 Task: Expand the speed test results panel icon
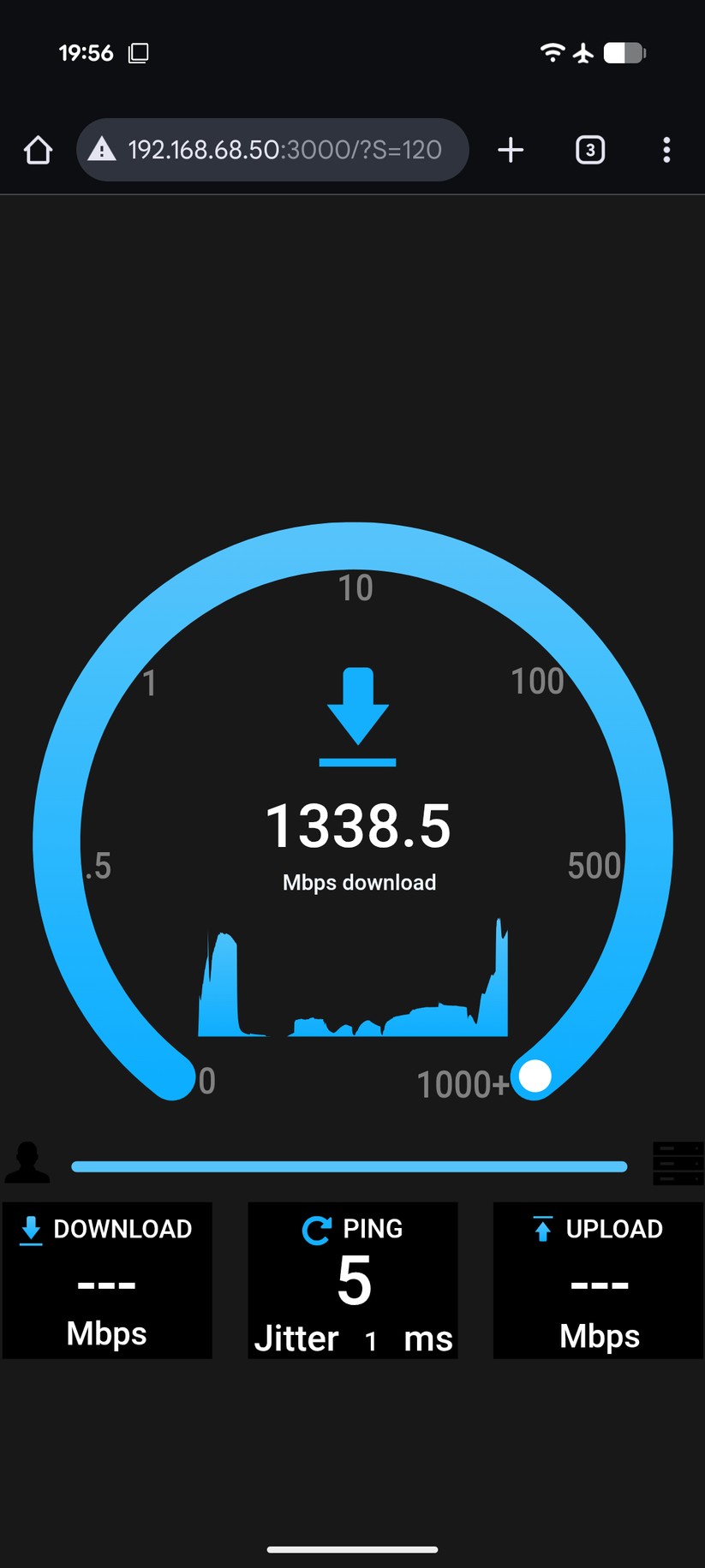(x=678, y=1163)
